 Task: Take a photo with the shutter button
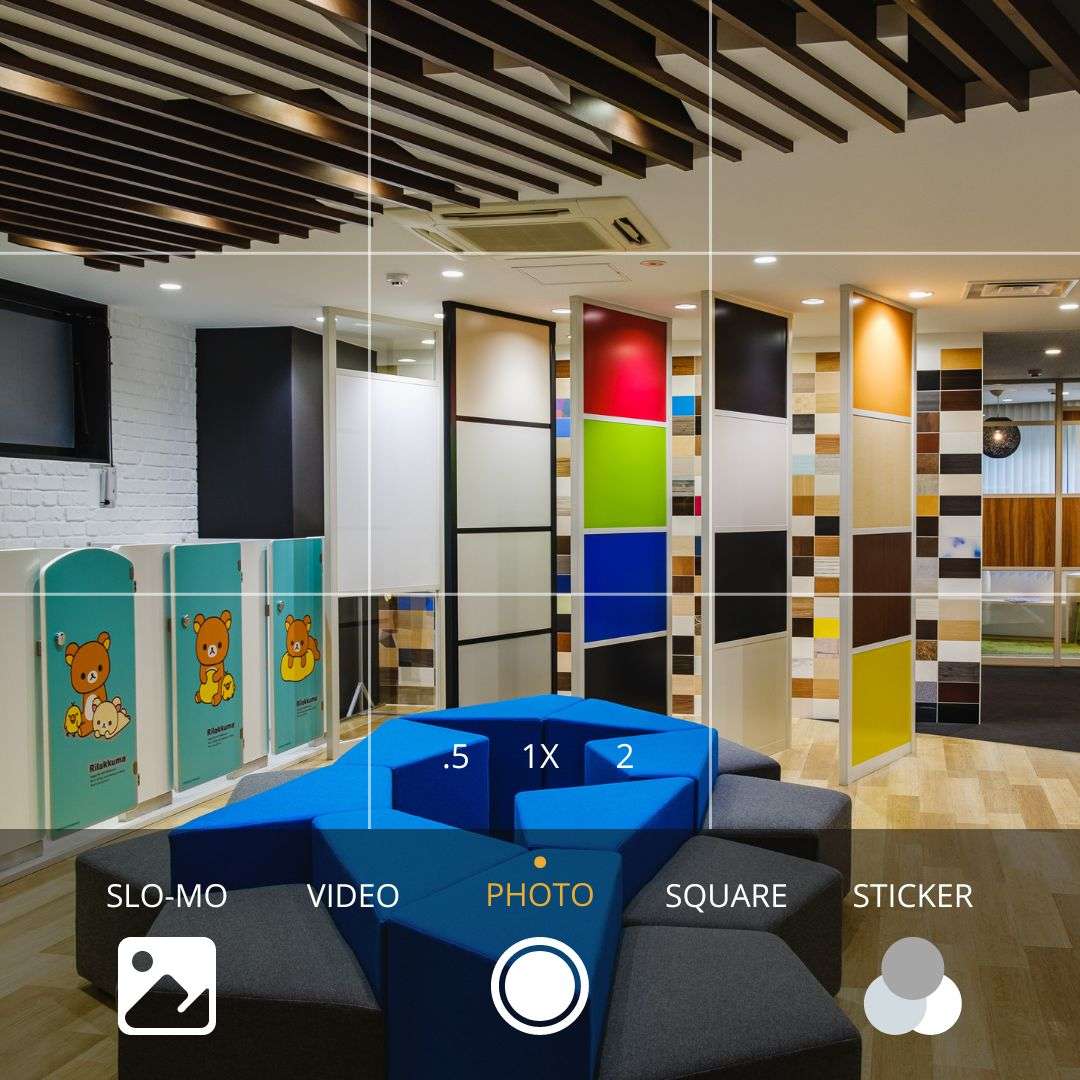point(540,986)
